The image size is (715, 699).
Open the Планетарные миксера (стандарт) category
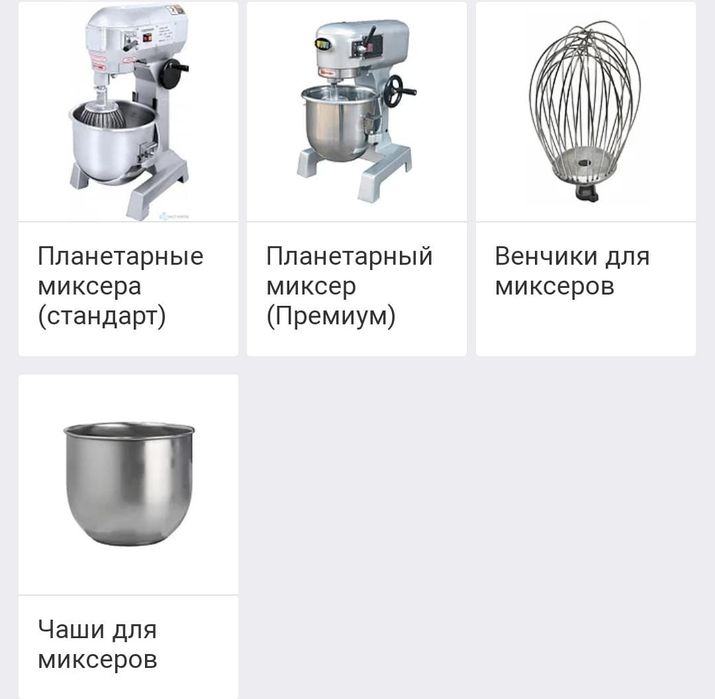[x=128, y=180]
